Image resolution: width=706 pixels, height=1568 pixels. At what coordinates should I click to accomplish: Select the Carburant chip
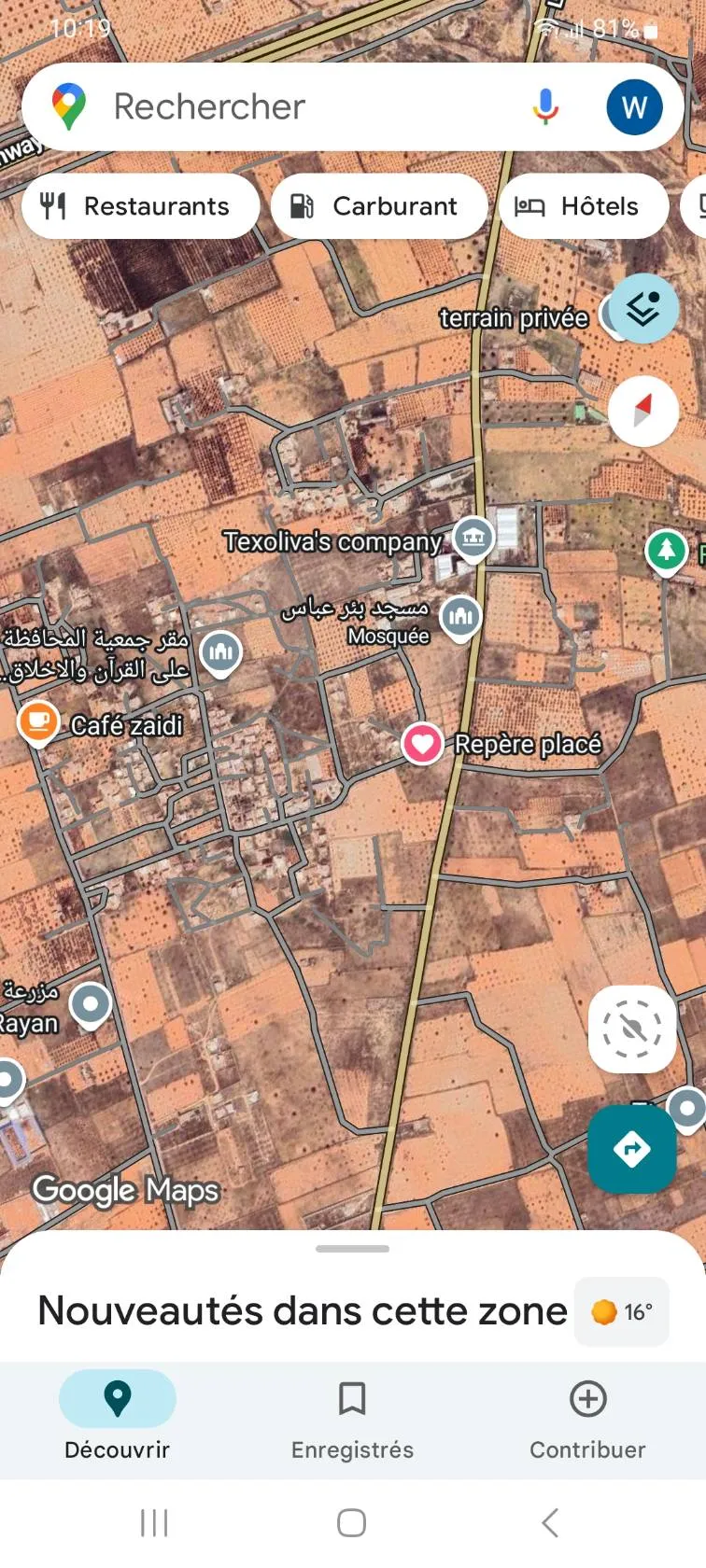point(378,206)
